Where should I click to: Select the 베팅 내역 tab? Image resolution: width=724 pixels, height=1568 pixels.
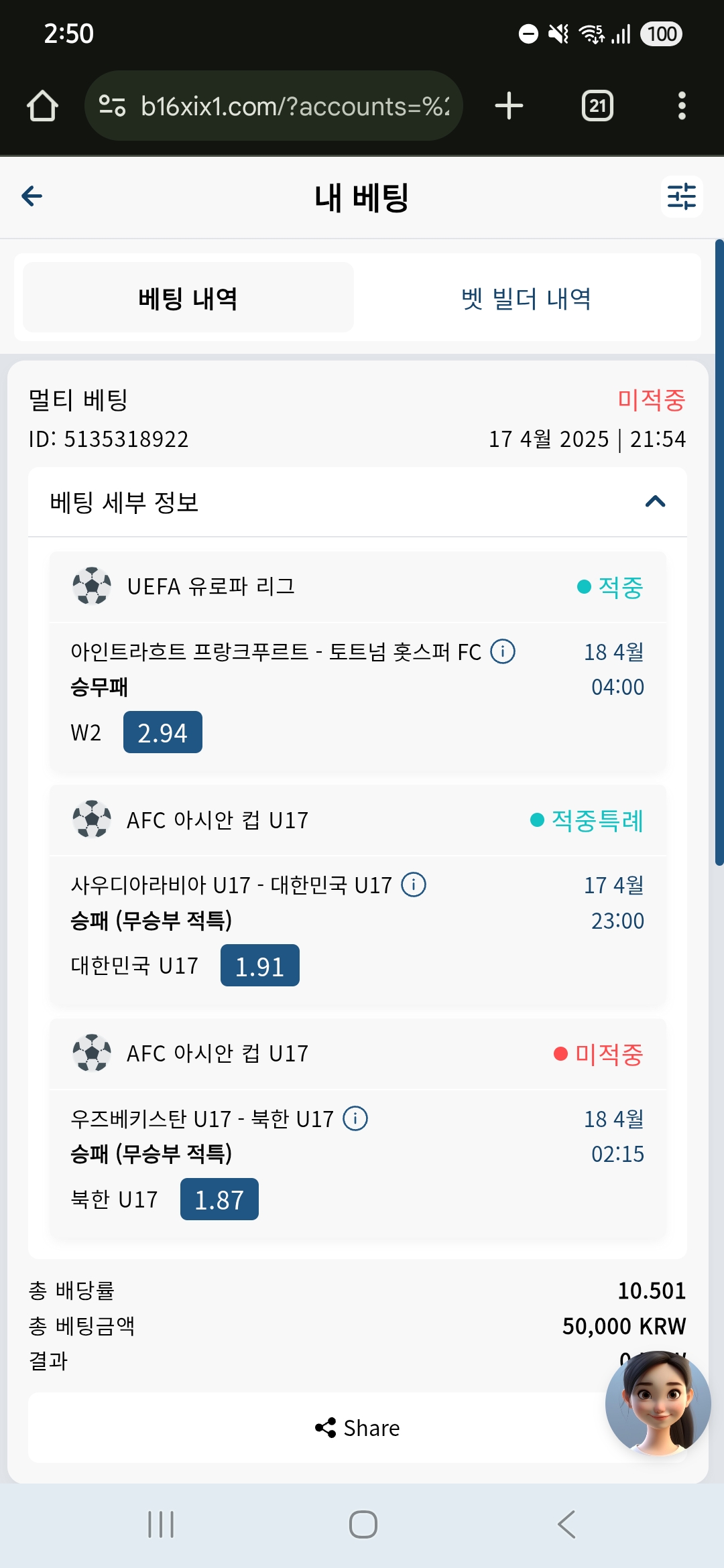point(188,298)
